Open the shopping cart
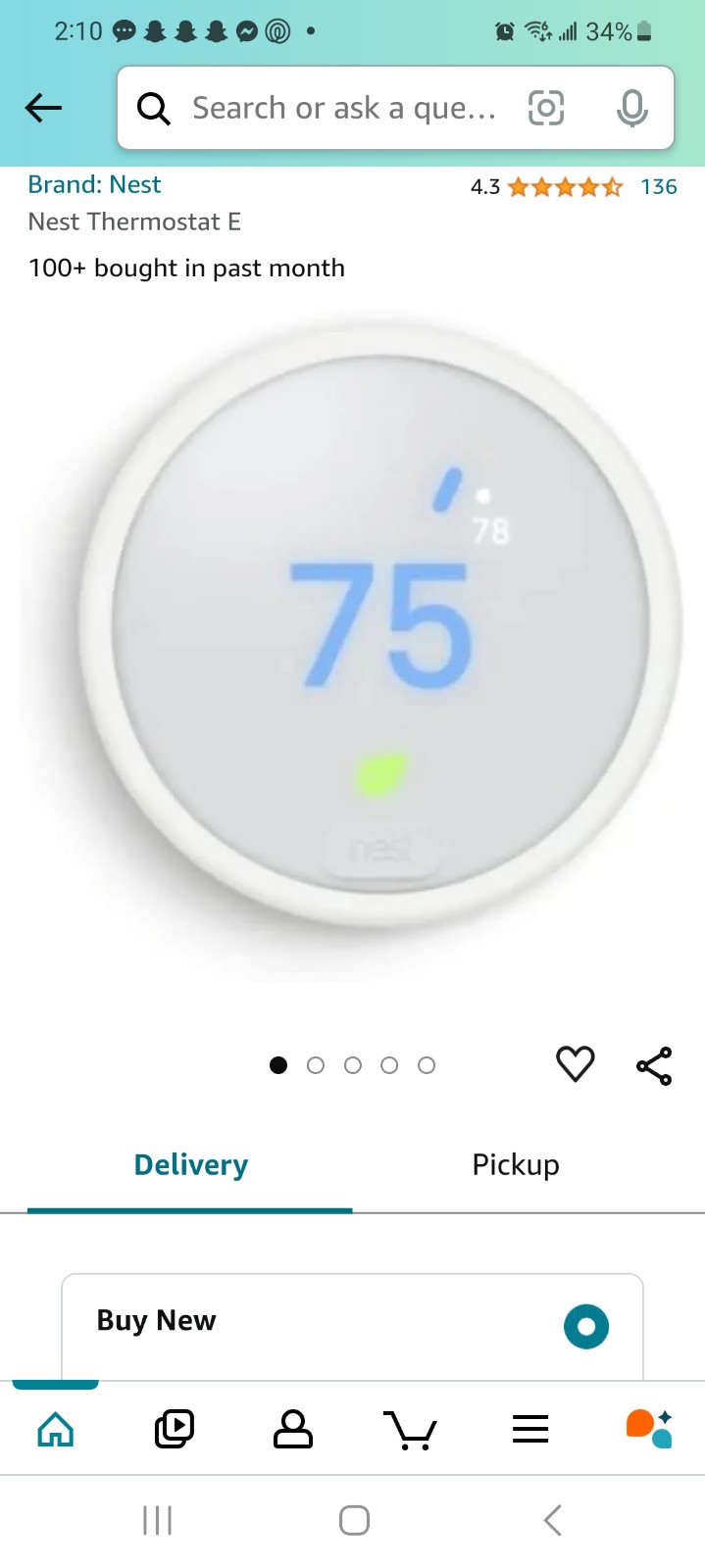 pos(410,1431)
